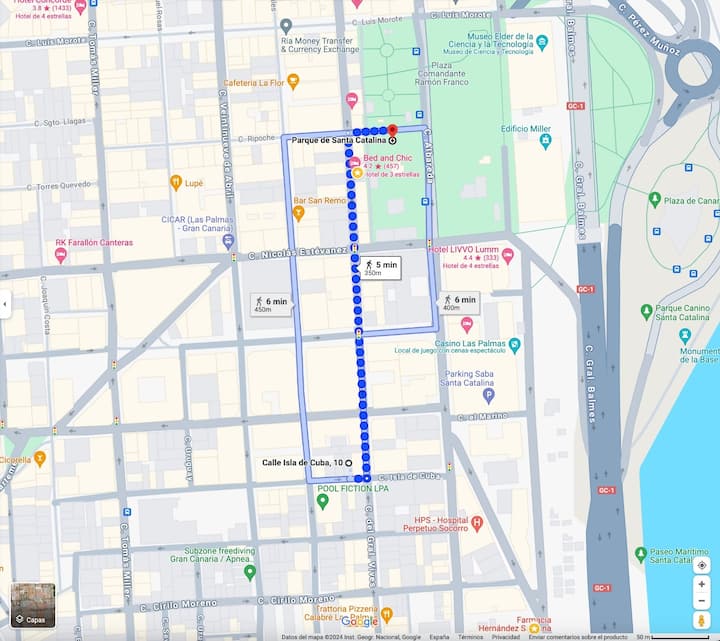
Task: Zoom in on the map
Action: pos(702,584)
